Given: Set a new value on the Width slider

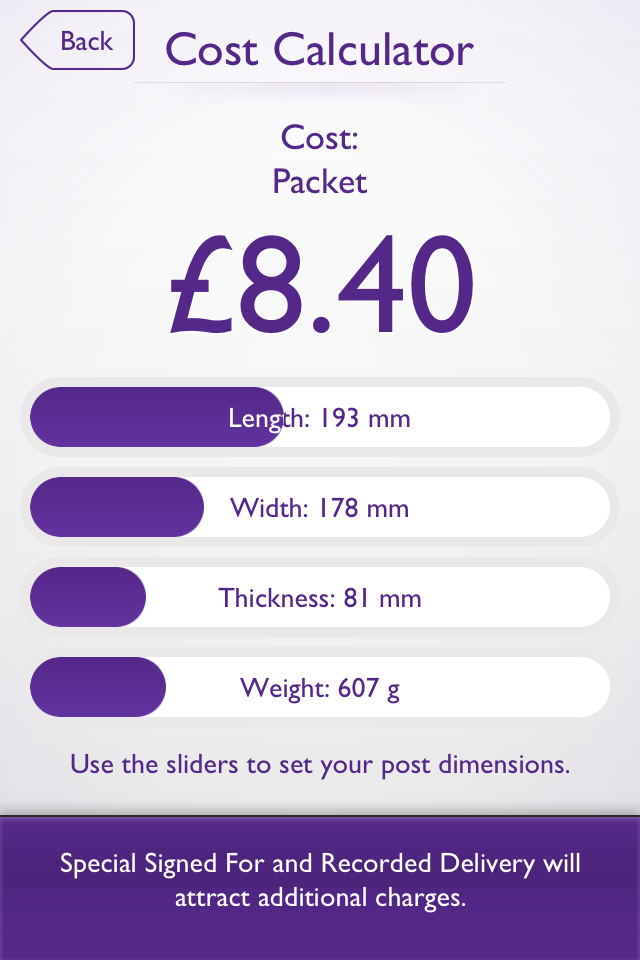Looking at the screenshot, I should 320,507.
